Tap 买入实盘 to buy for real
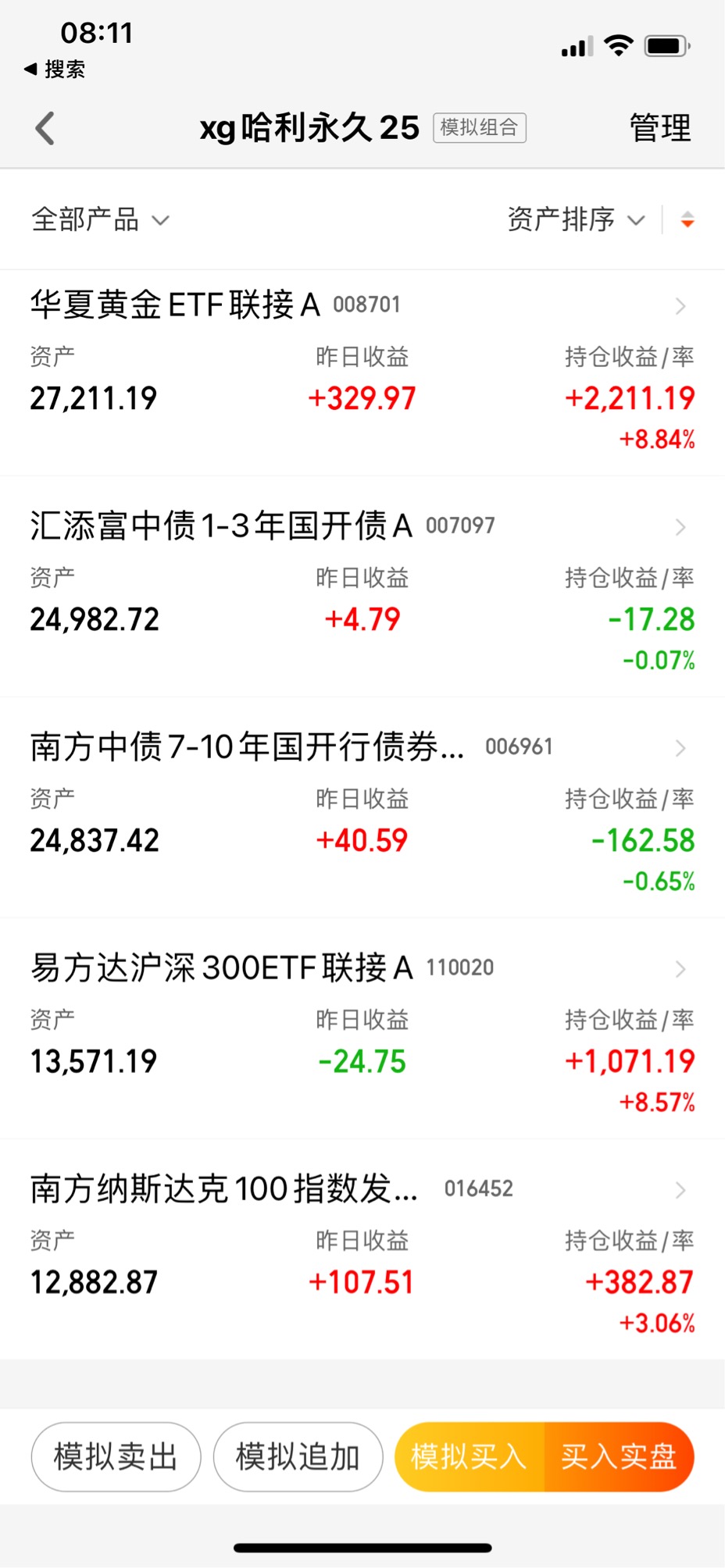The image size is (725, 1568). tap(619, 1457)
